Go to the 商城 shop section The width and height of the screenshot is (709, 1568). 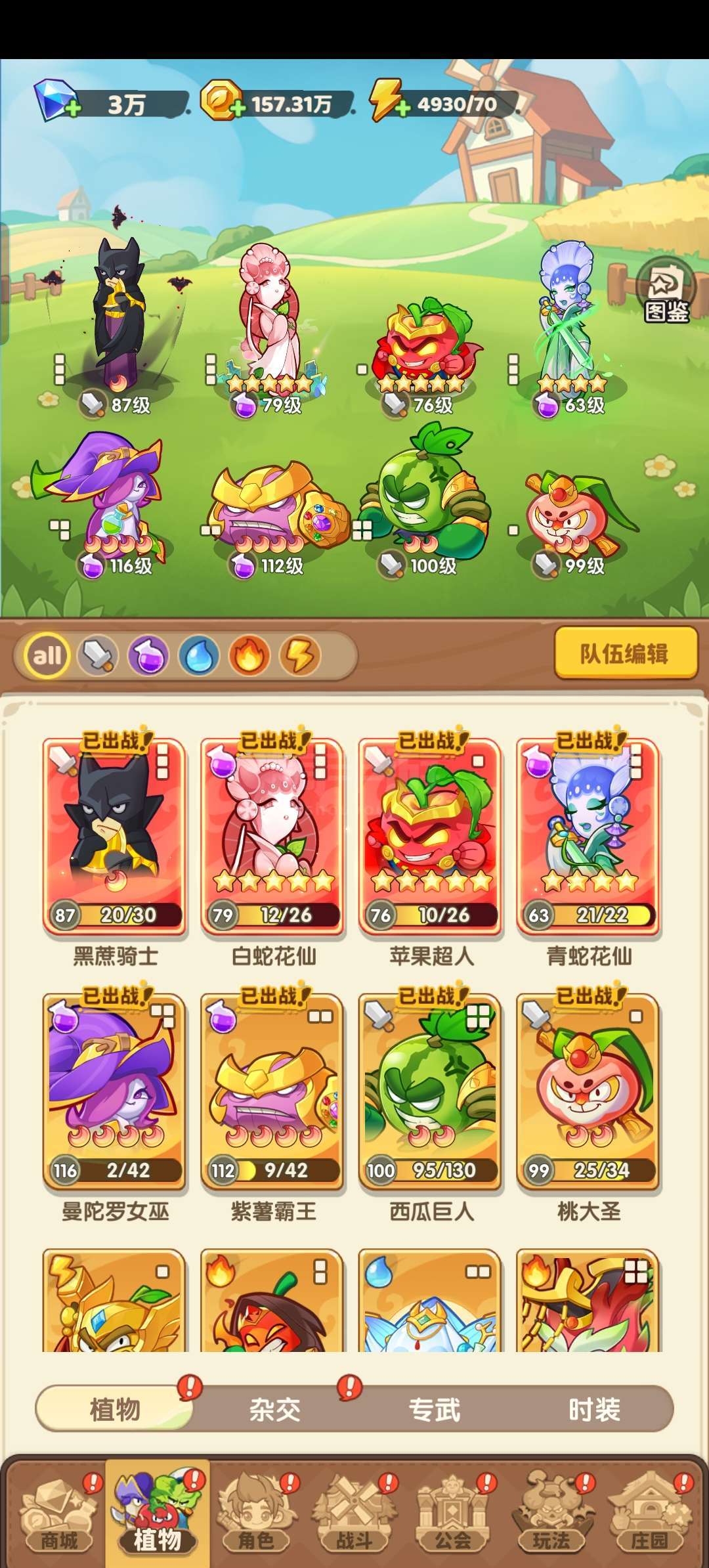(58, 1515)
